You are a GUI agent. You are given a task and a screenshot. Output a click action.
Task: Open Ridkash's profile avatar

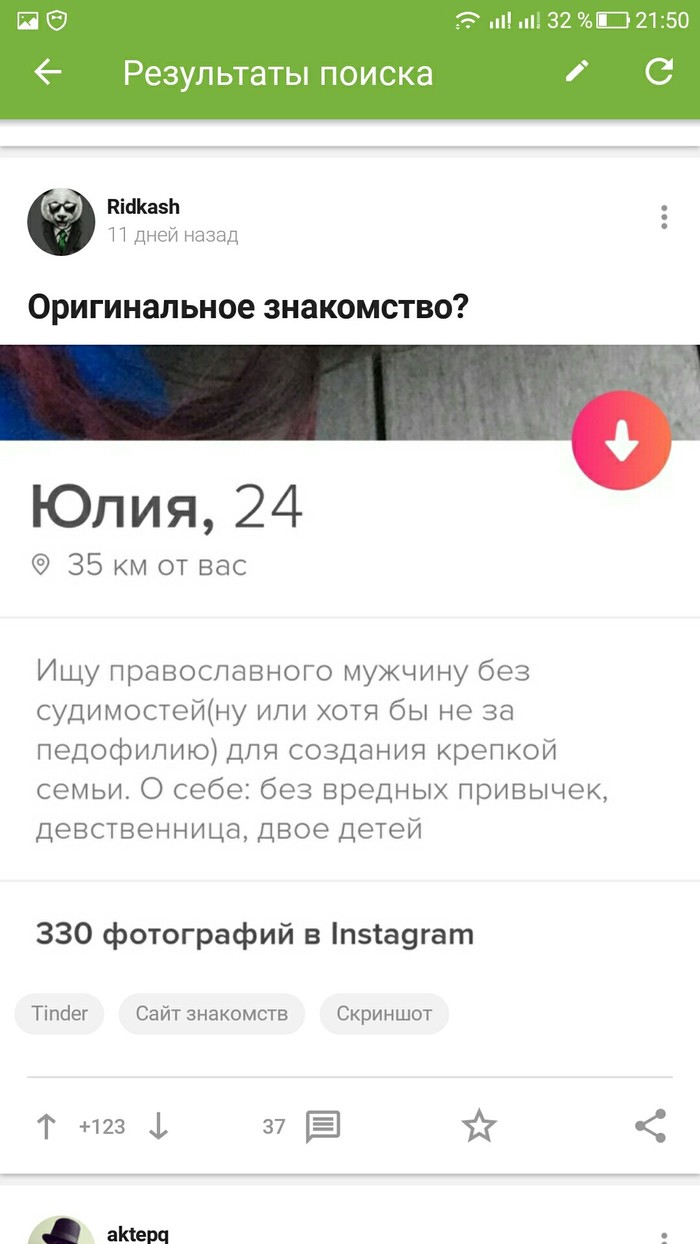click(x=61, y=221)
